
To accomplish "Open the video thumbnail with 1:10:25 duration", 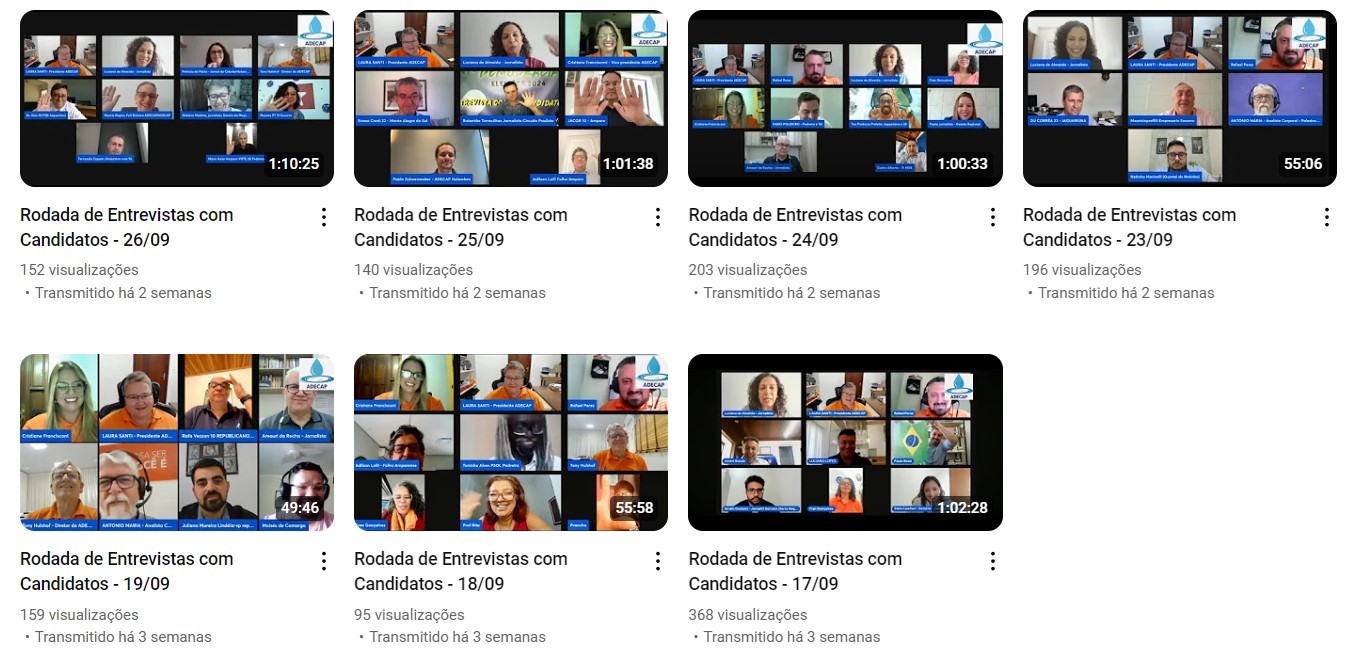I will [176, 98].
